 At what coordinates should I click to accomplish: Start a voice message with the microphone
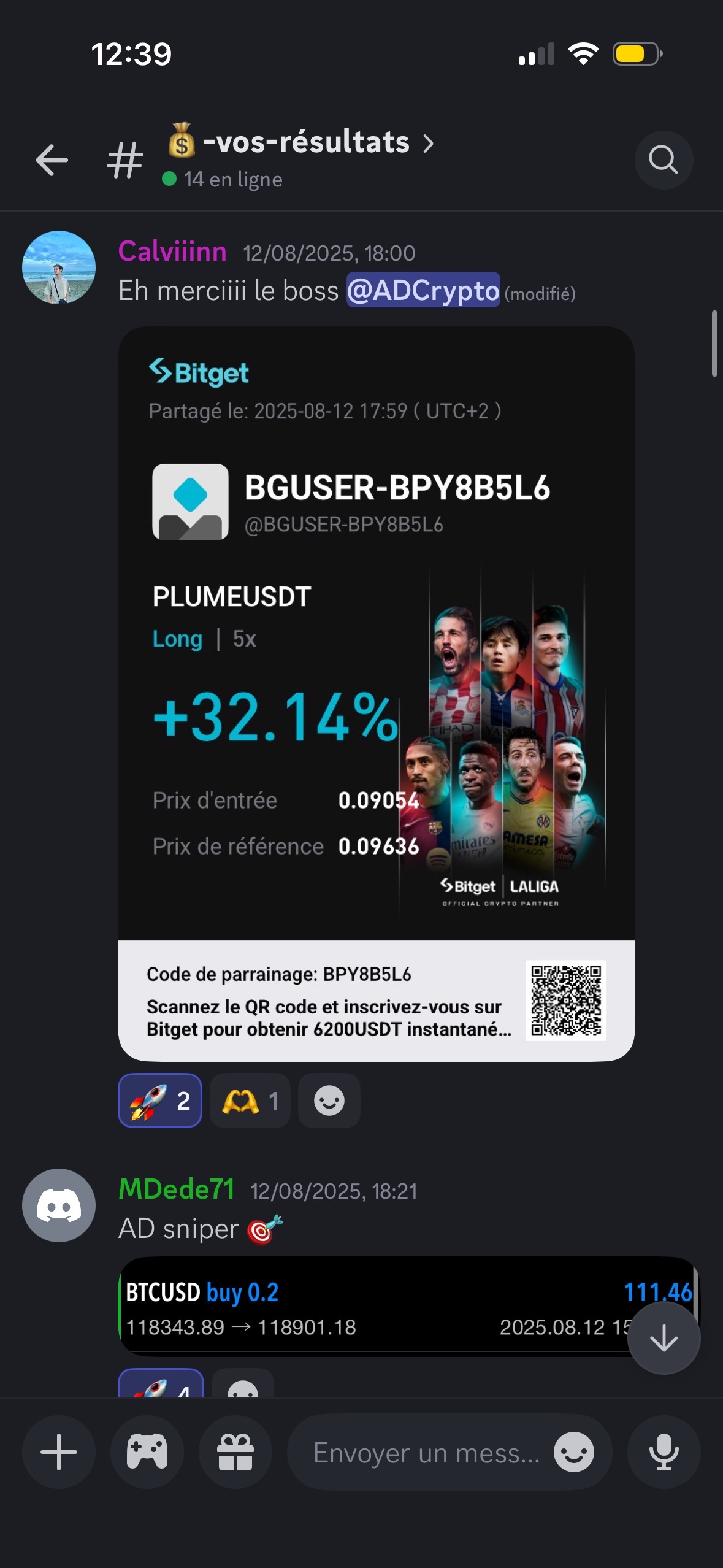(x=664, y=1452)
